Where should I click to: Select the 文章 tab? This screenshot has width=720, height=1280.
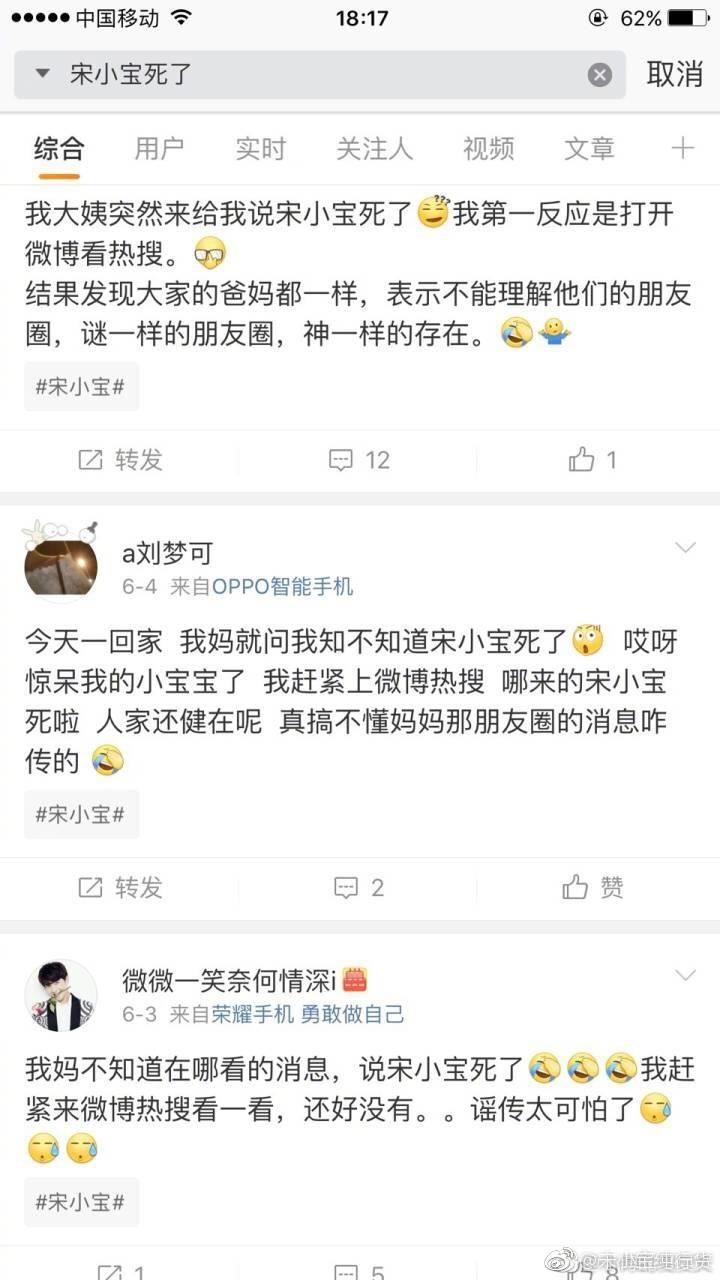tap(589, 149)
